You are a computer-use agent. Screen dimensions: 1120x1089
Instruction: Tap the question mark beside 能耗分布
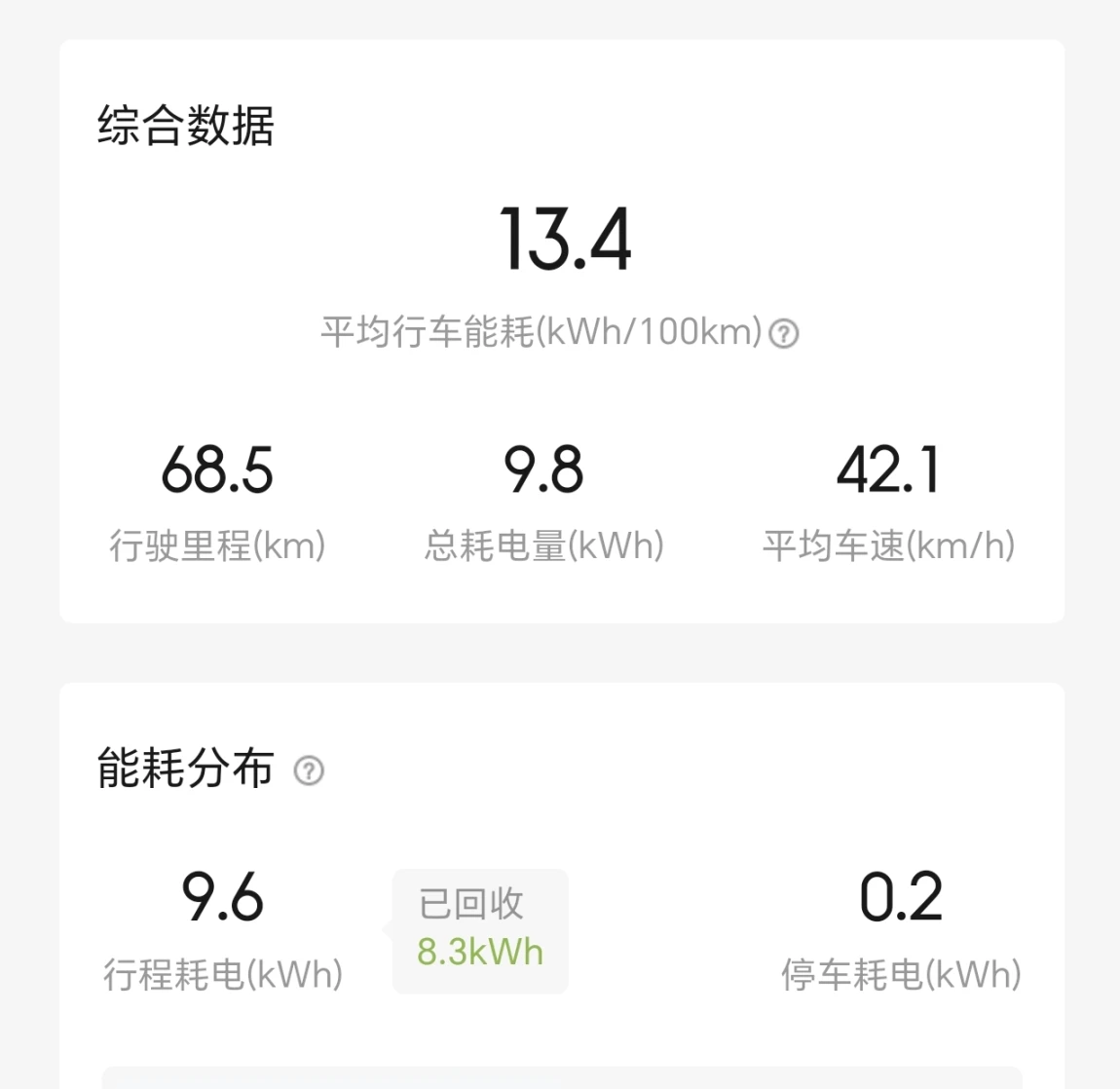click(x=309, y=770)
